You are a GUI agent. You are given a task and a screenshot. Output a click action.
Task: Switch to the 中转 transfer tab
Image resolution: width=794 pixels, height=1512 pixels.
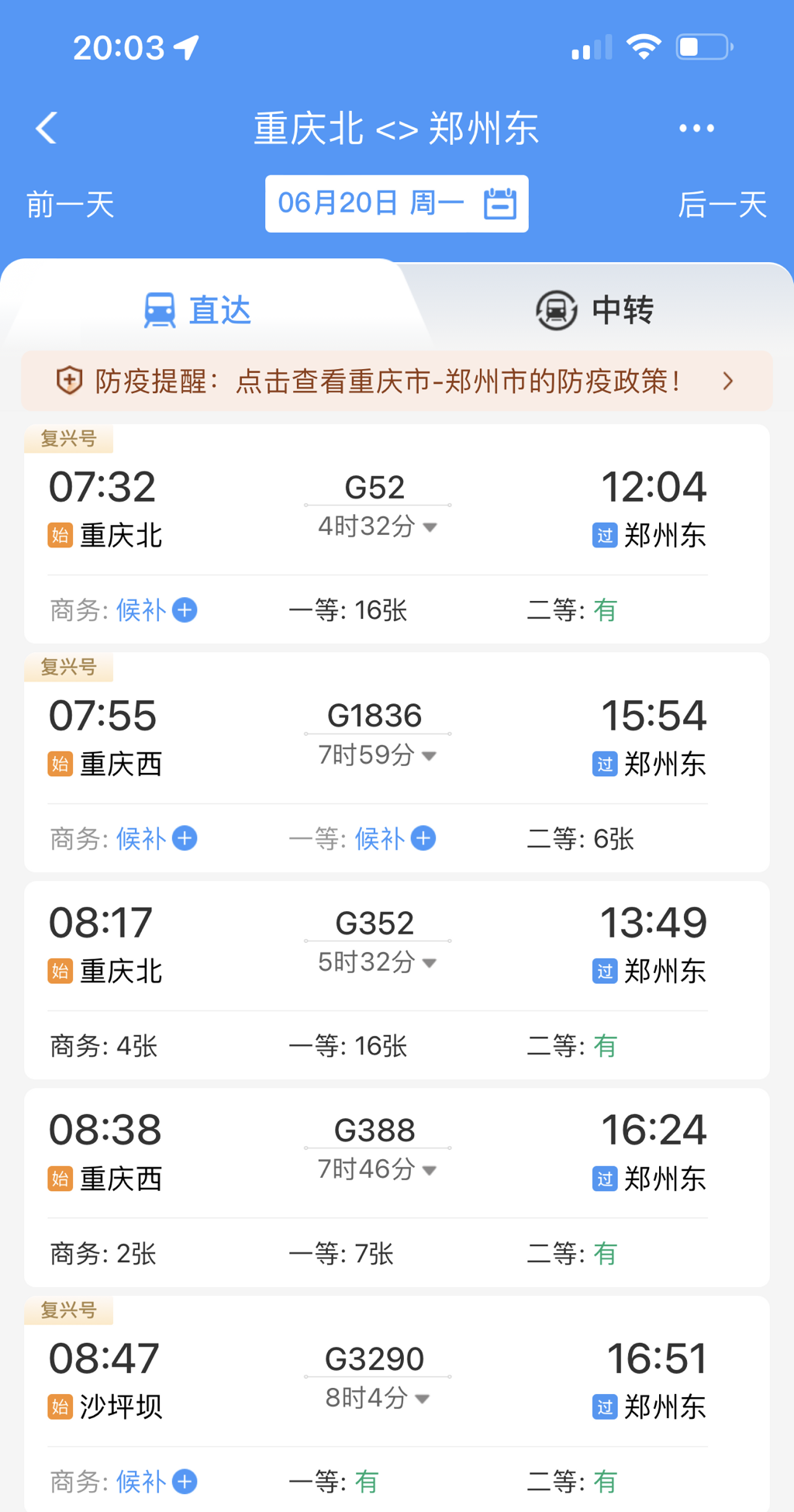point(620,309)
